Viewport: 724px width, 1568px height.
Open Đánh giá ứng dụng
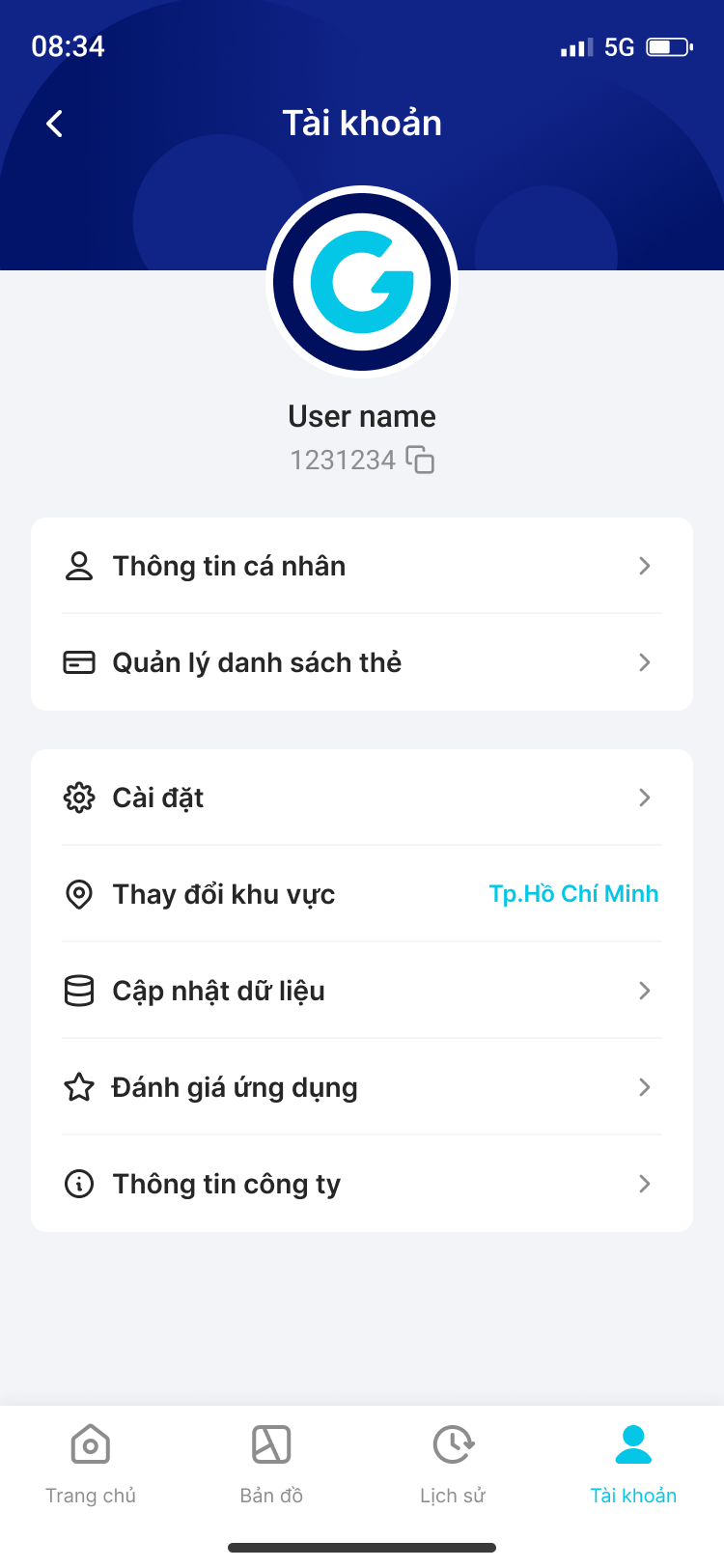361,1087
